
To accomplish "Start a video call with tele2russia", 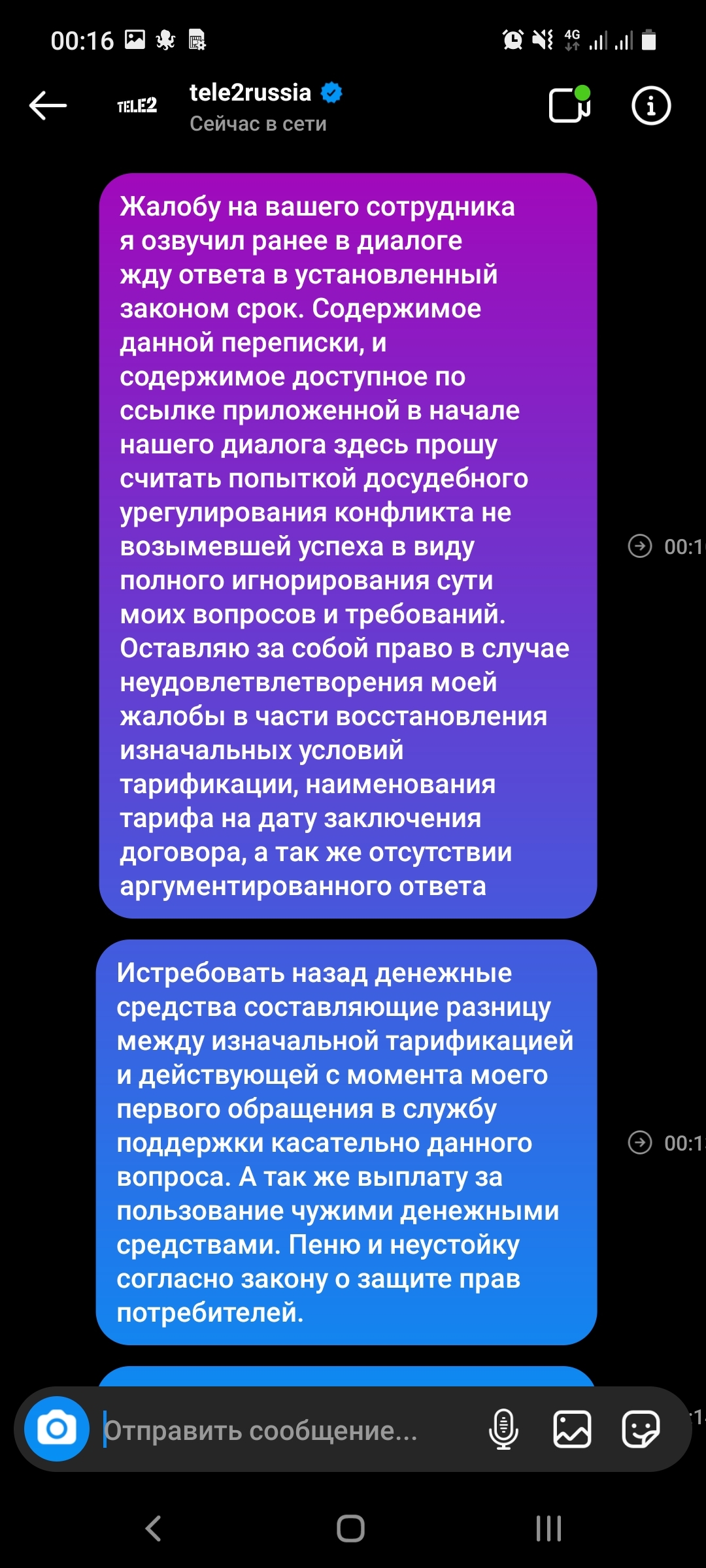I will (x=569, y=105).
